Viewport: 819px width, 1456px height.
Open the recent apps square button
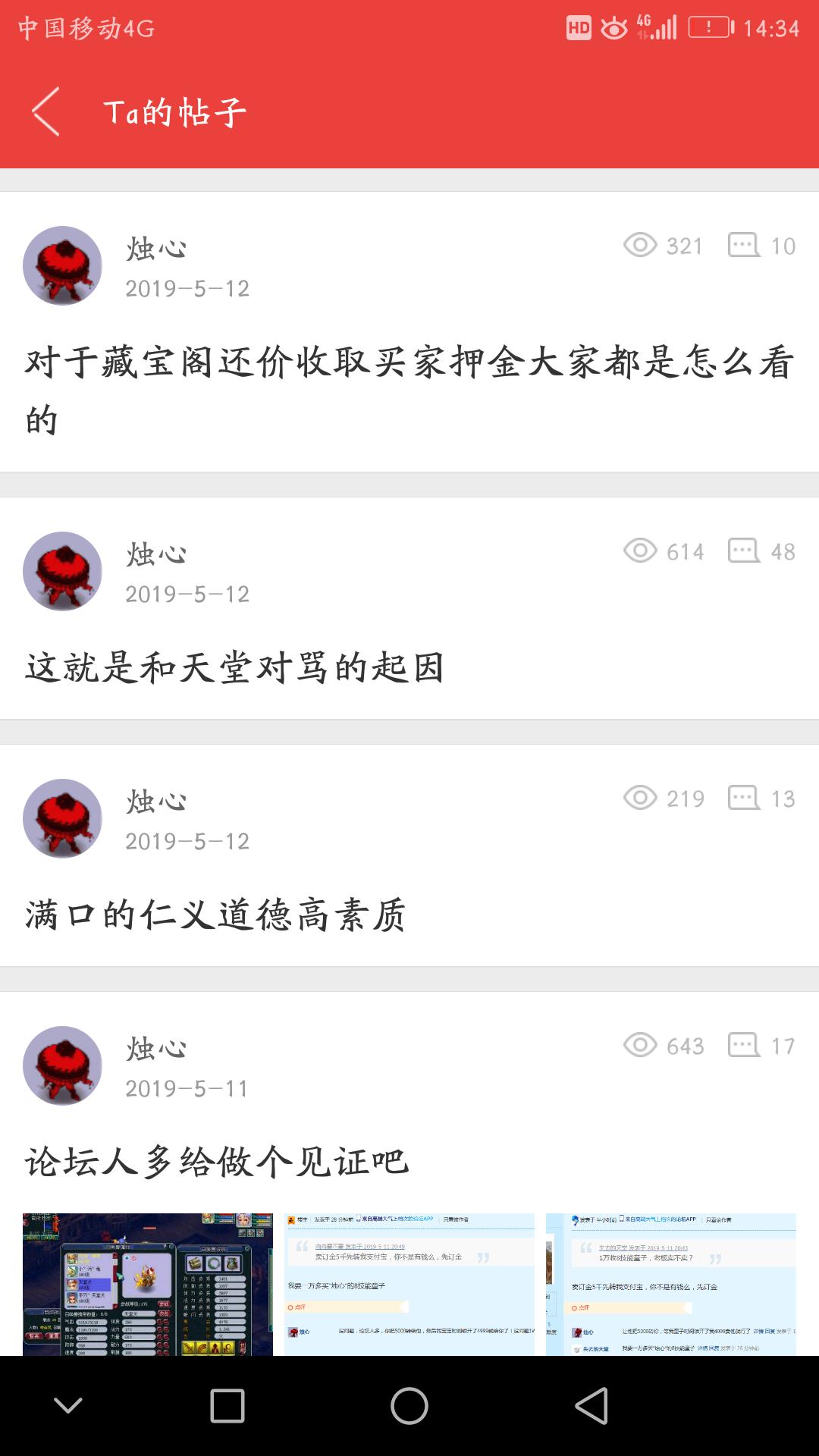click(227, 1406)
